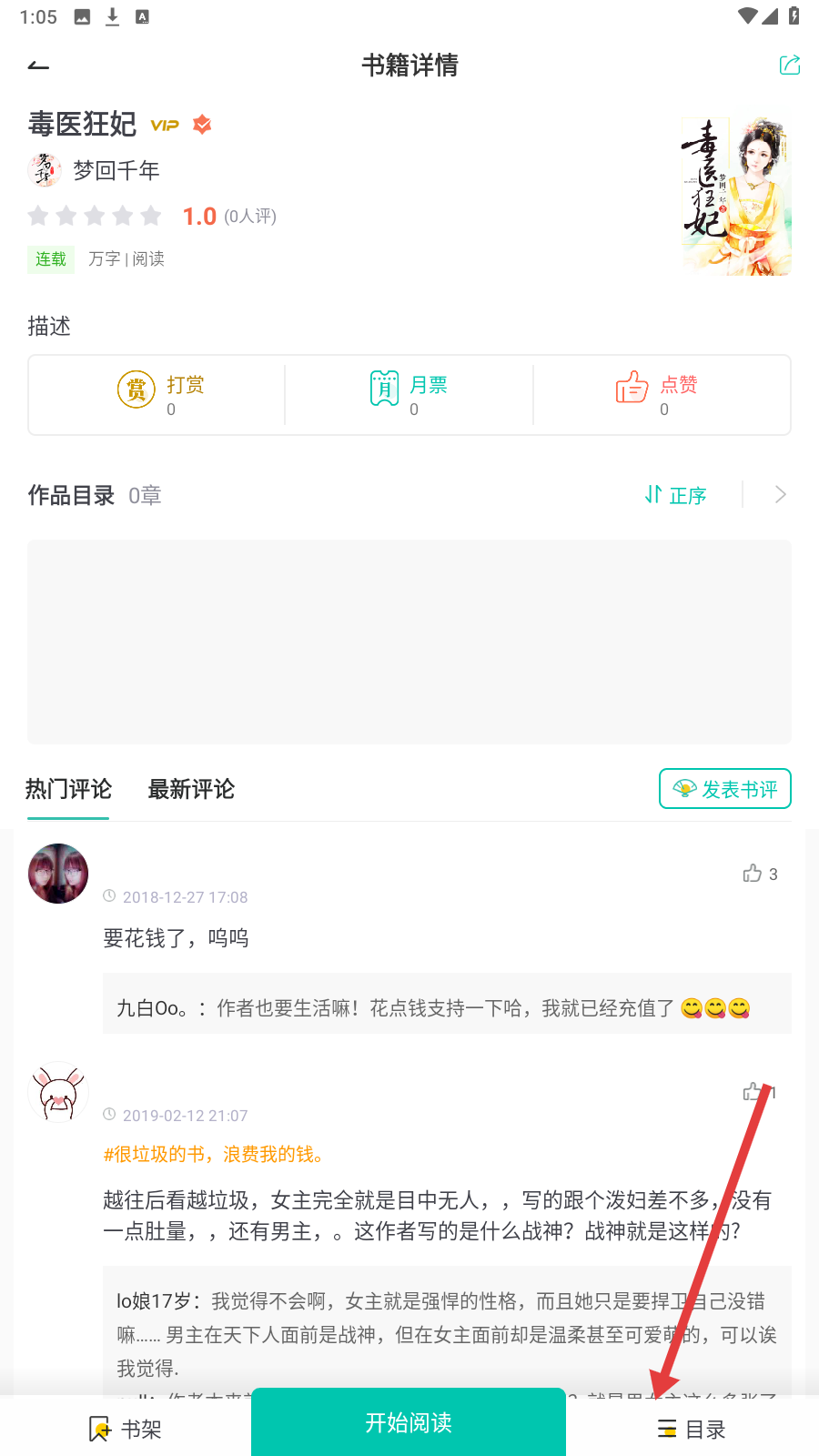Switch to the 热门评论 tab
Screen dimensions: 819x1456
coord(68,789)
